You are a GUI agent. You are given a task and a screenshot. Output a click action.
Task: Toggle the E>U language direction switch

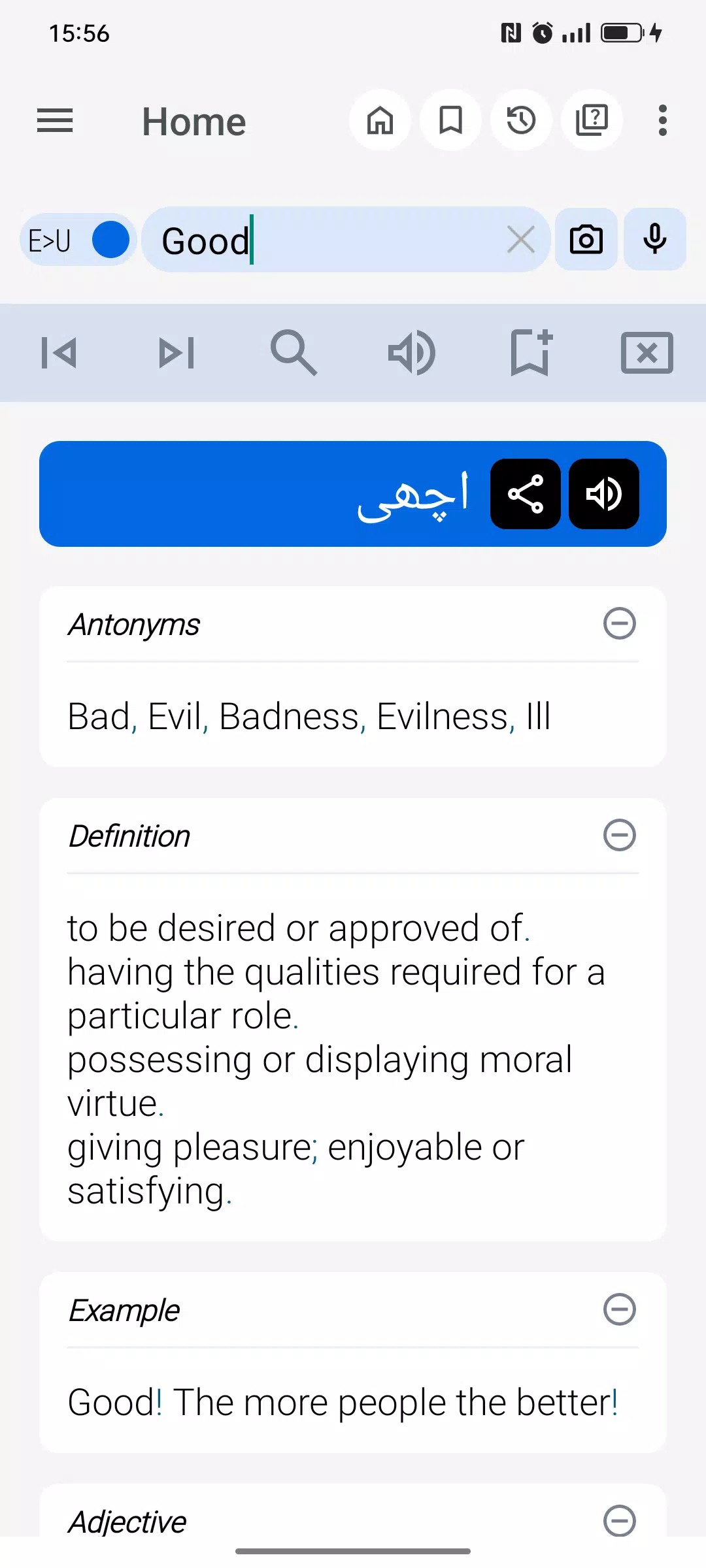(78, 240)
